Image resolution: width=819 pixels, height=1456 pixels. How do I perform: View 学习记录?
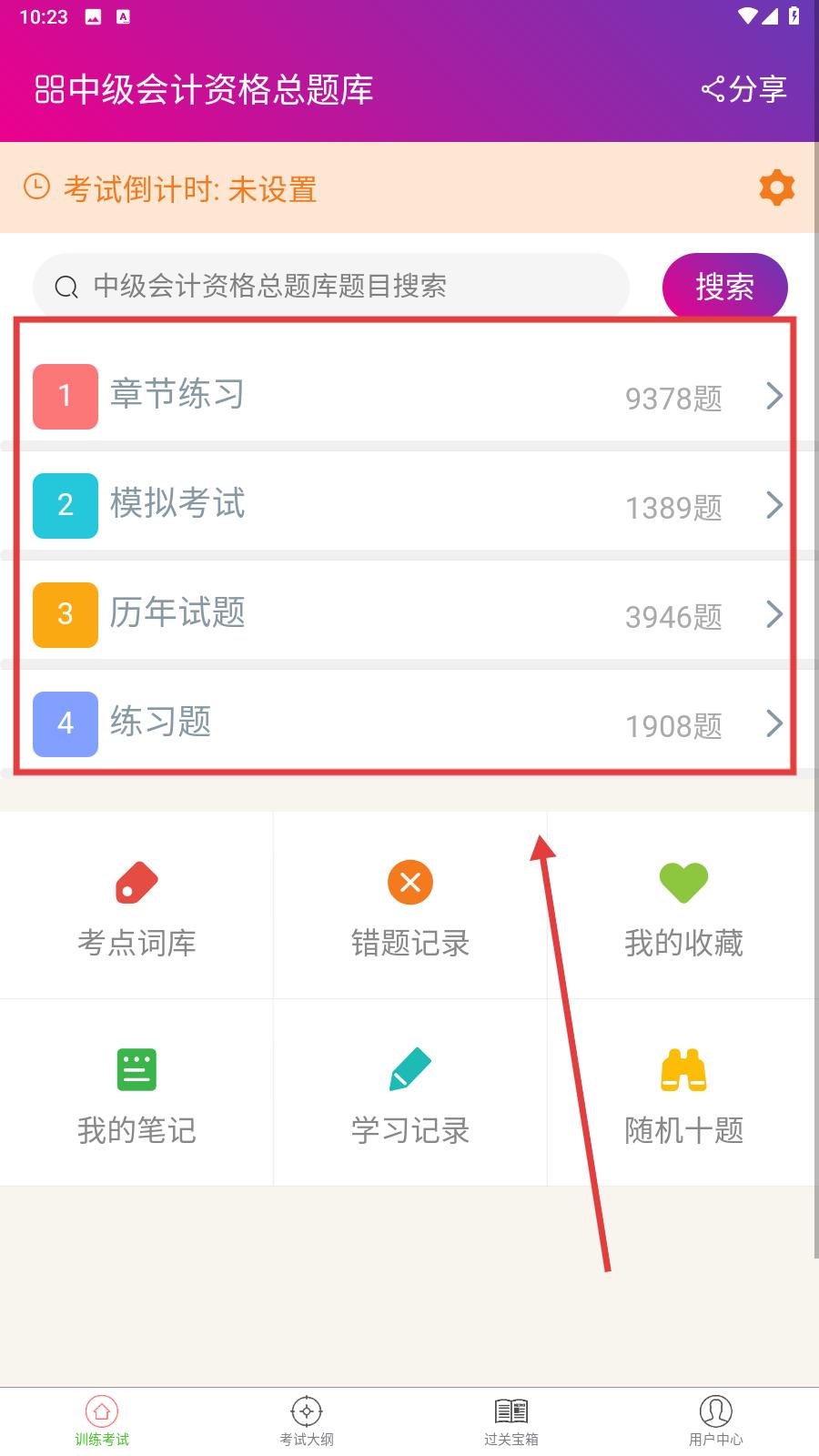pyautogui.click(x=410, y=1093)
